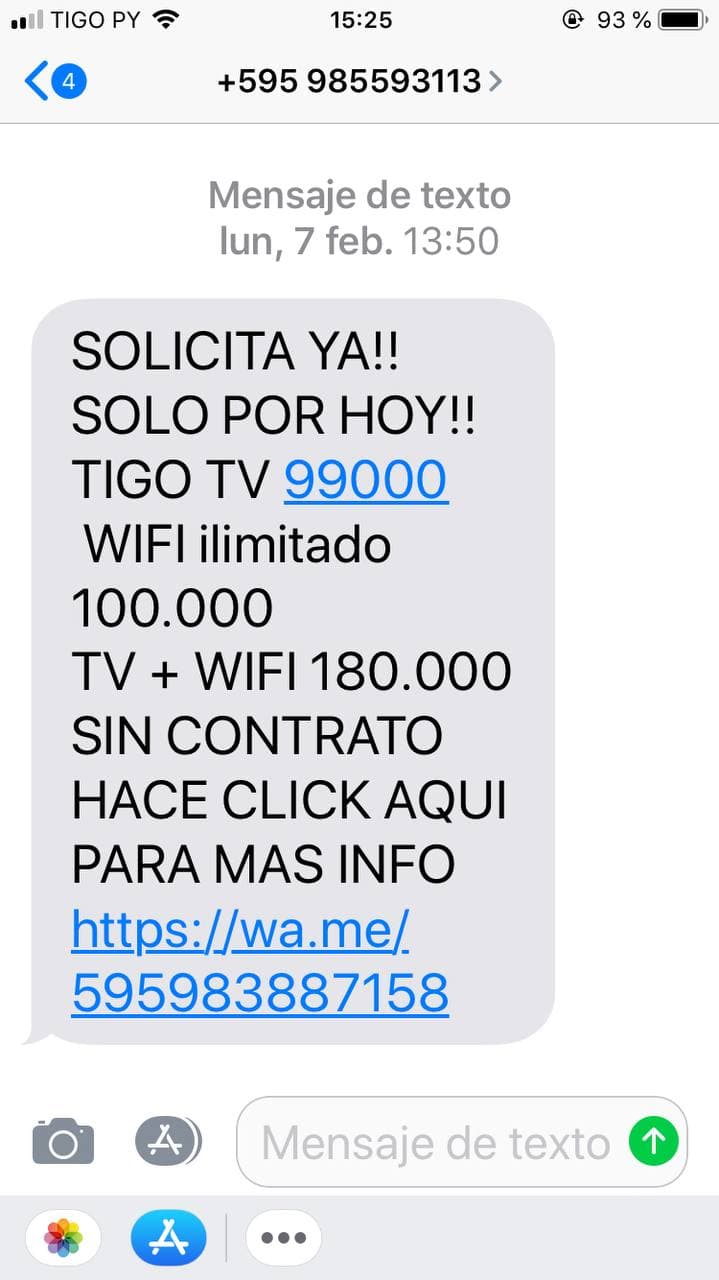Open the App Store in the app strip

pos(168,1238)
